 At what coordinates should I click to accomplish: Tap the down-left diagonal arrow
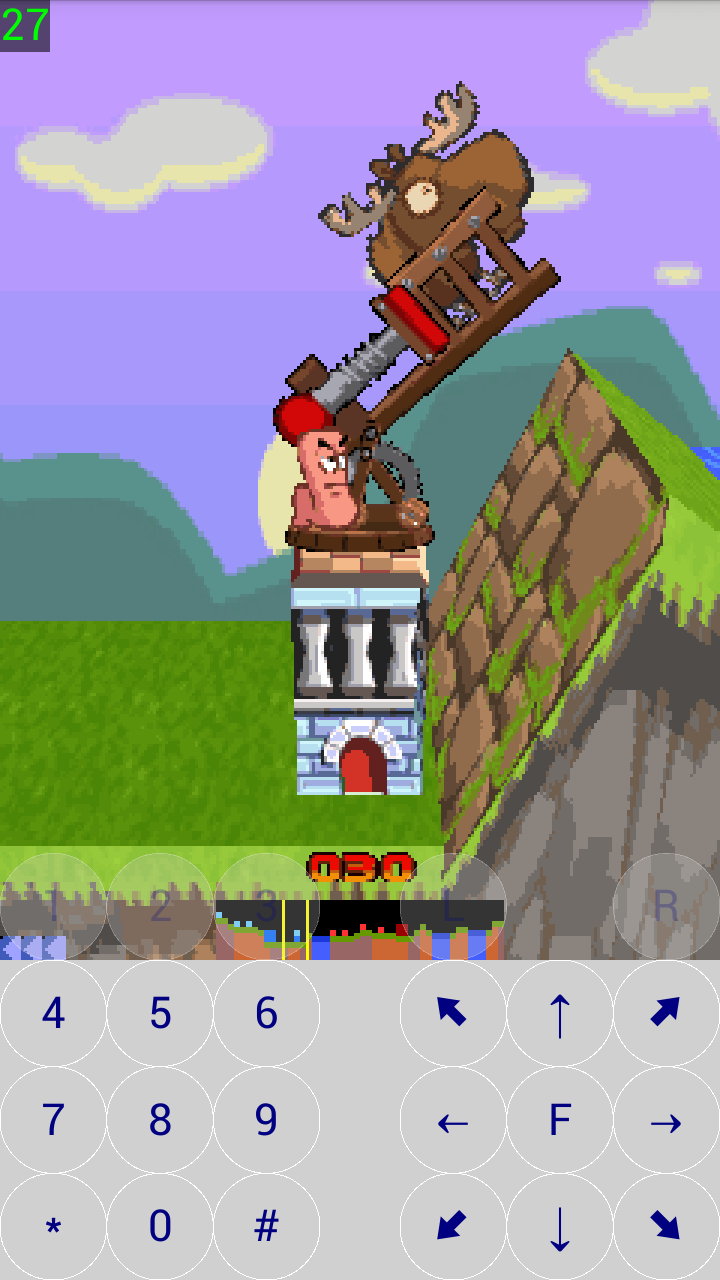coord(453,1226)
